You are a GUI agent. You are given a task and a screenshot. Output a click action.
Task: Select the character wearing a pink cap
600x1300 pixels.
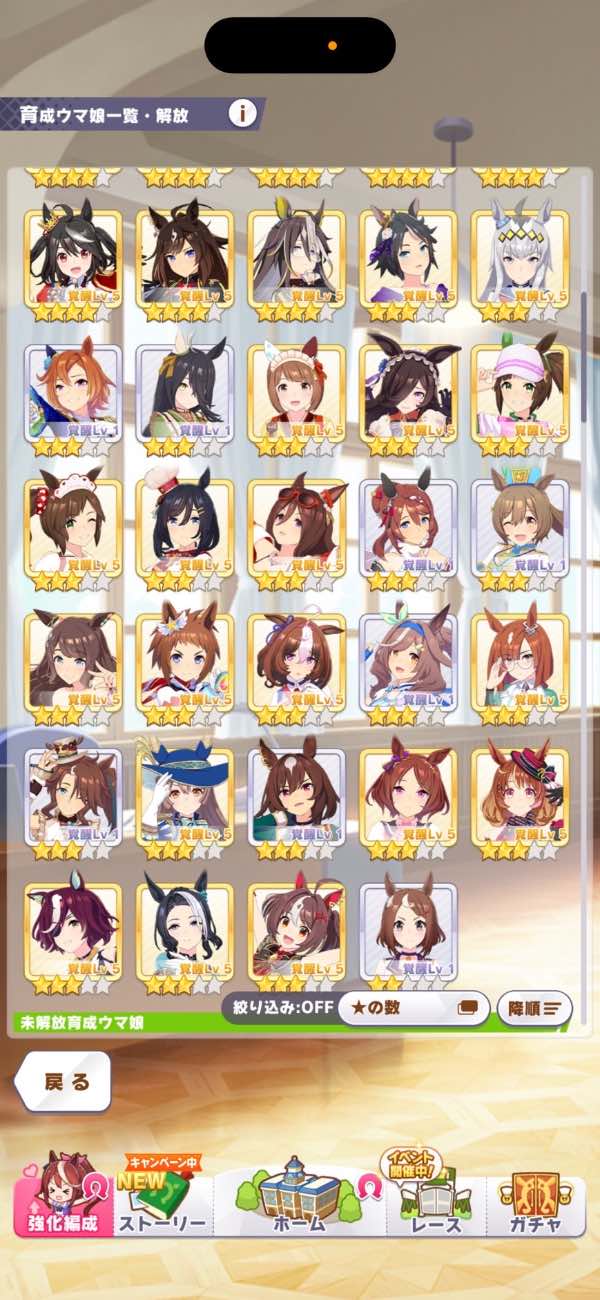pyautogui.click(x=520, y=391)
